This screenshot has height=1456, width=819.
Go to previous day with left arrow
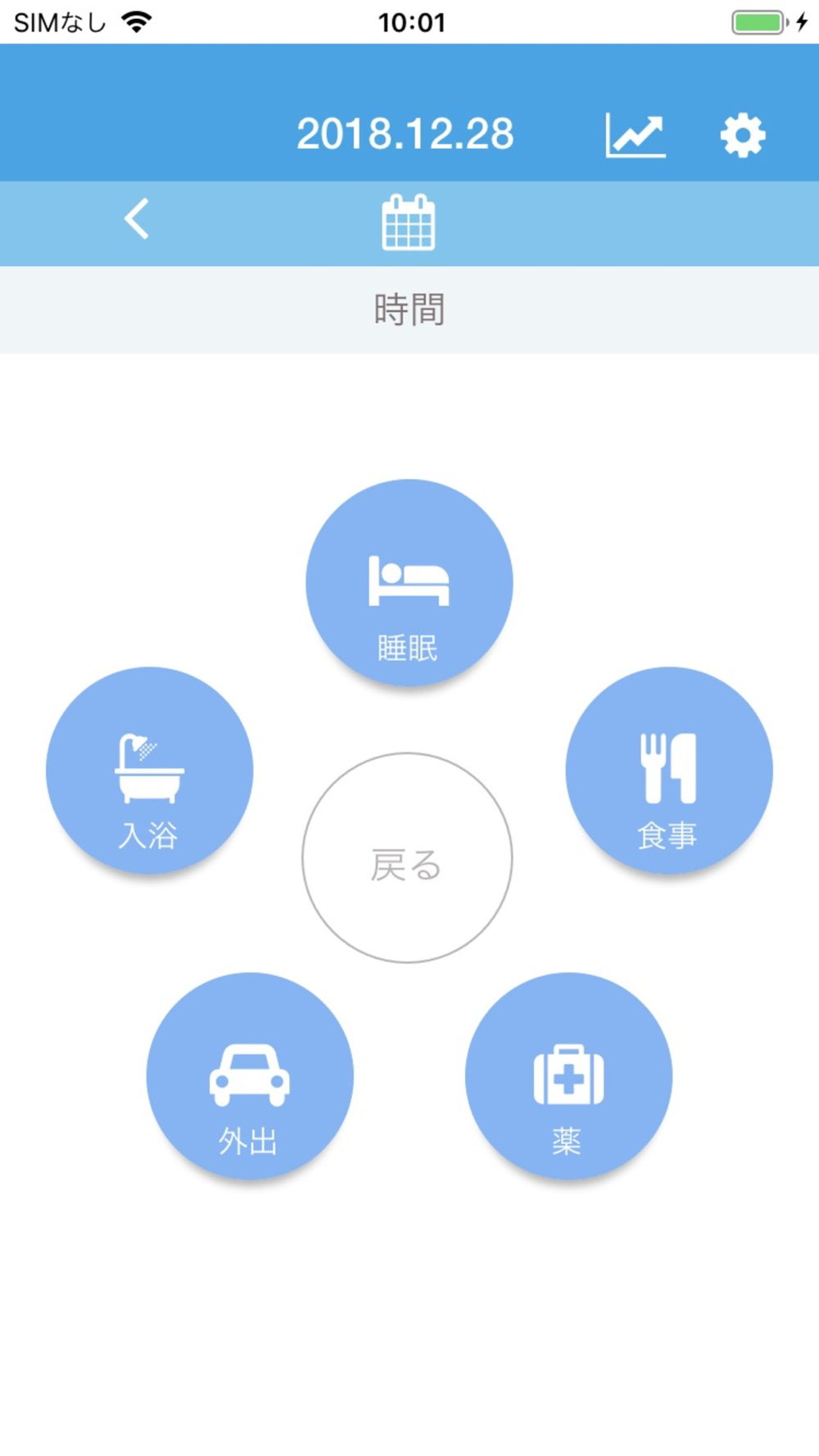[x=137, y=219]
